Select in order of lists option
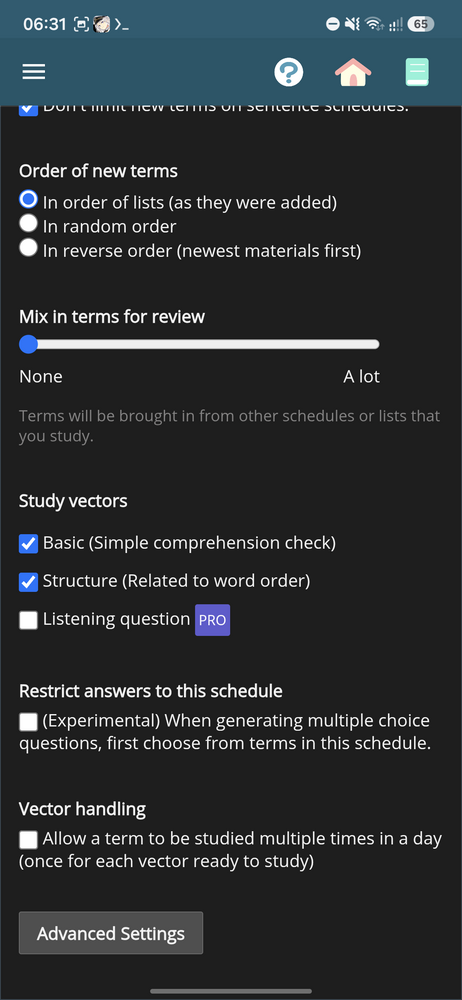Screen dimensions: 462x1000 (28, 200)
